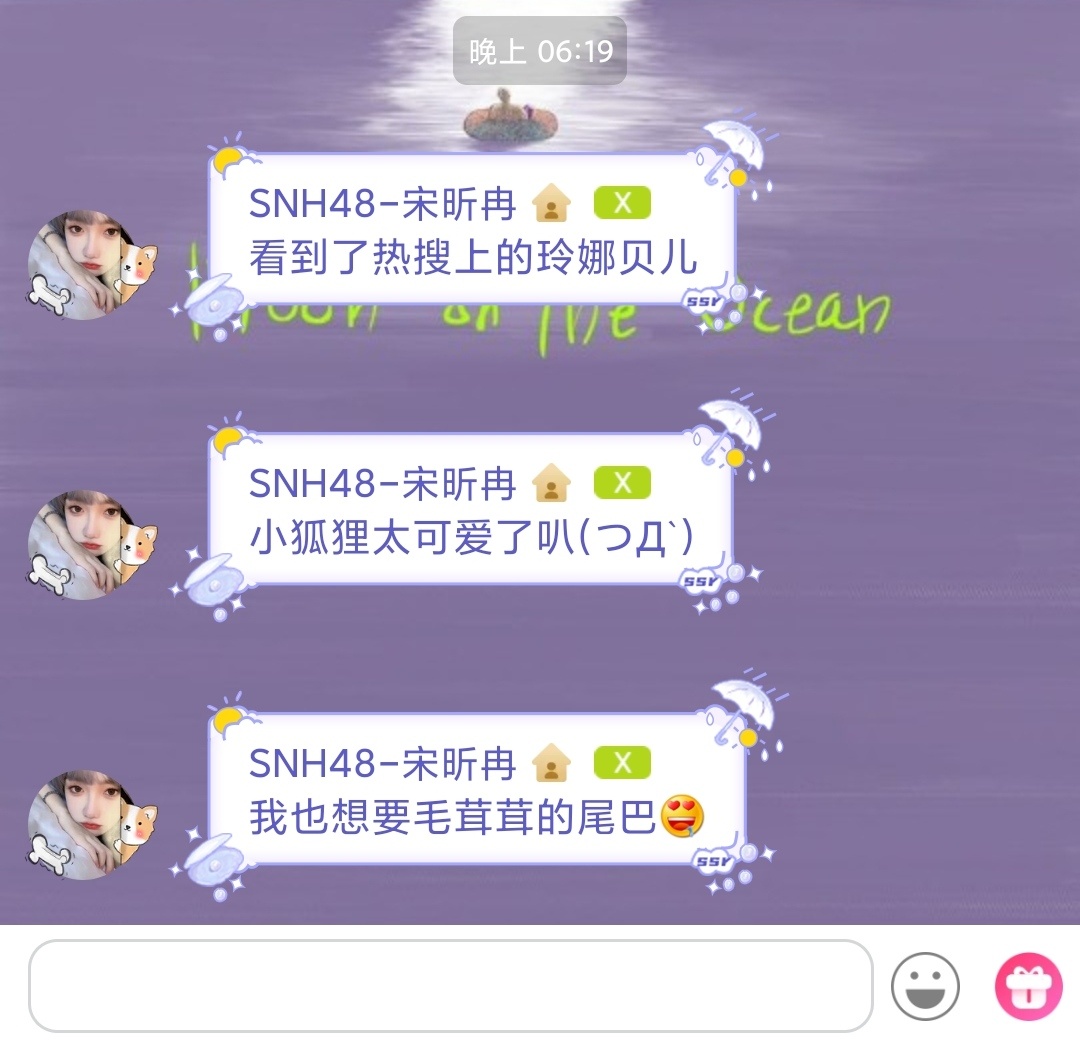Tap the message input field
The width and height of the screenshot is (1080, 1047).
(x=450, y=986)
